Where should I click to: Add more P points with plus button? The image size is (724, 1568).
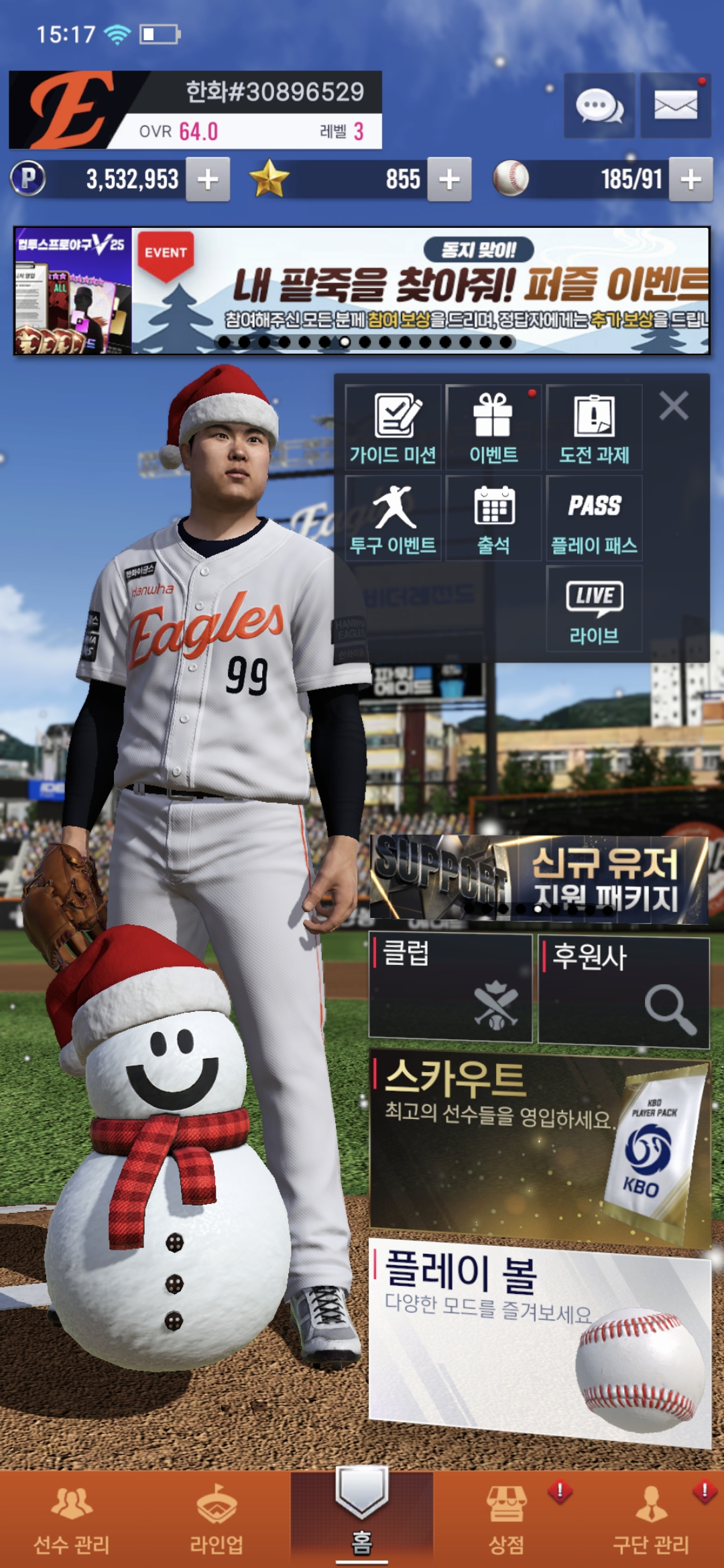208,180
